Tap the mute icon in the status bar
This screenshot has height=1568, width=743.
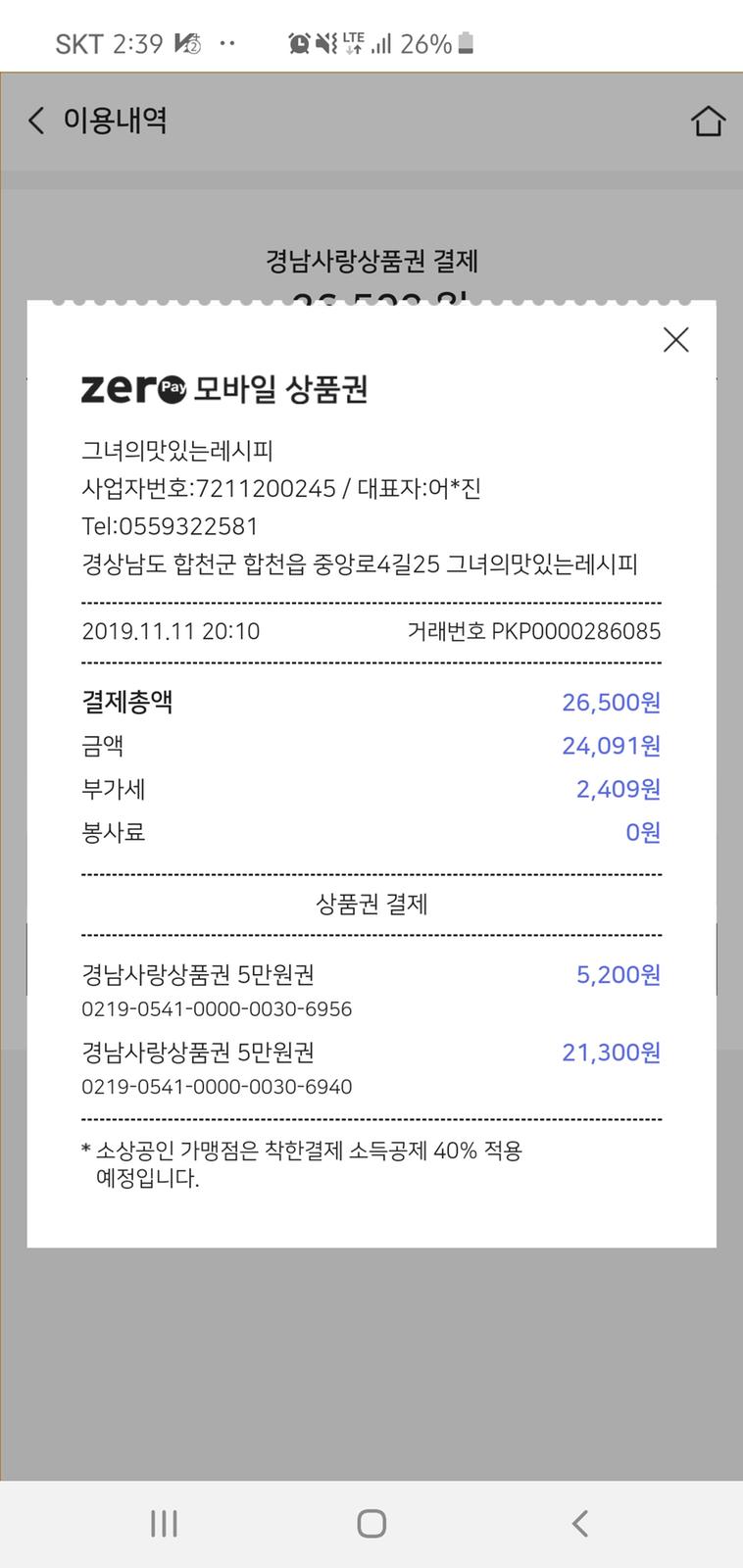pos(325,41)
